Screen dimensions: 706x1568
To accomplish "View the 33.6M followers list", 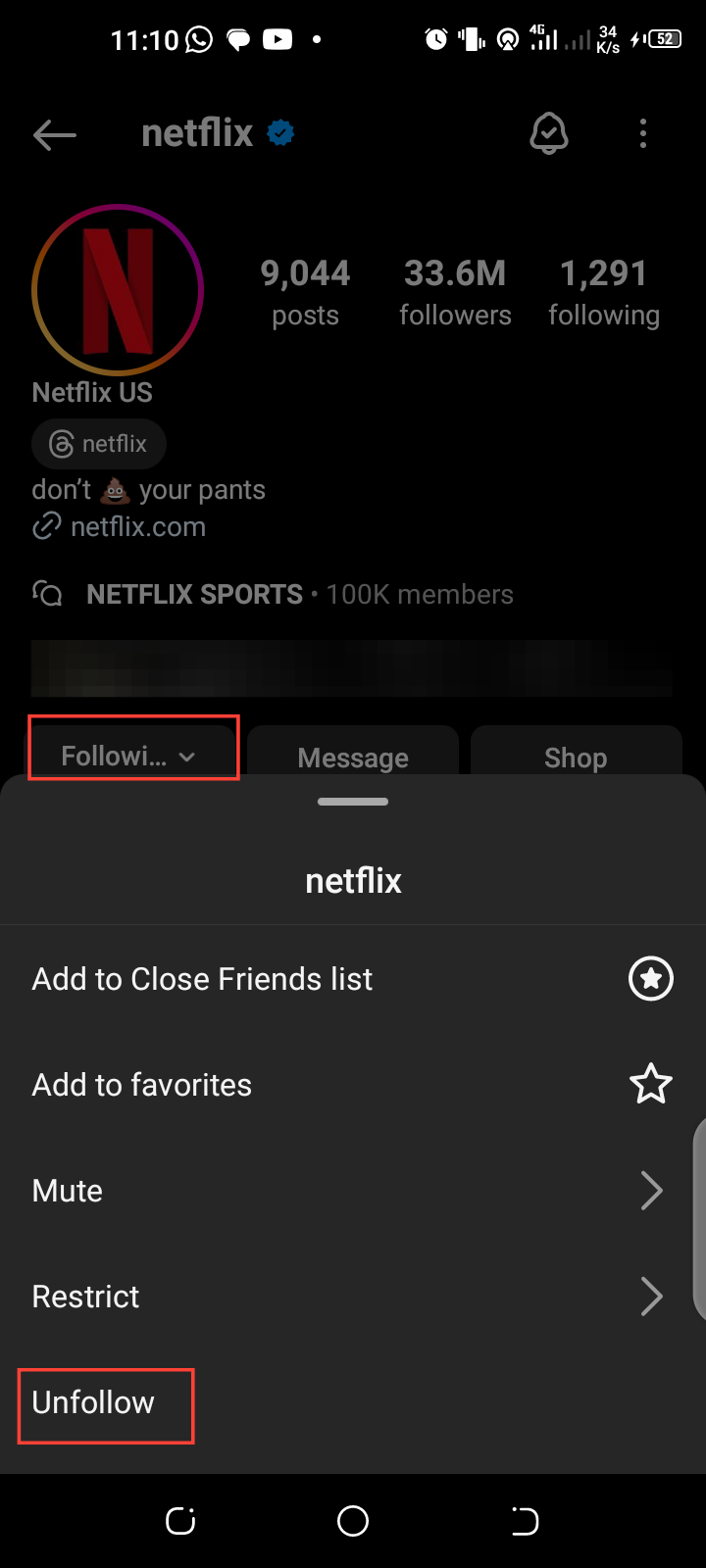I will 455,292.
